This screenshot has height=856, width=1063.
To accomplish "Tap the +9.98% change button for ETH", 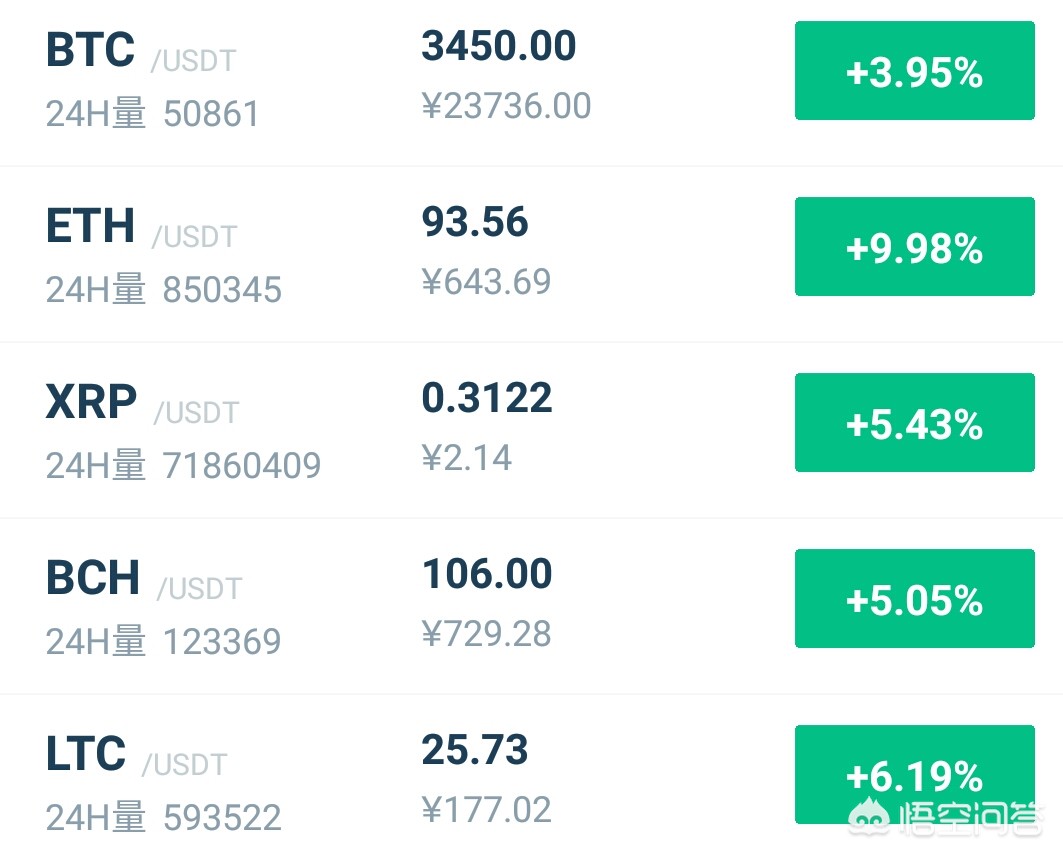I will (914, 247).
